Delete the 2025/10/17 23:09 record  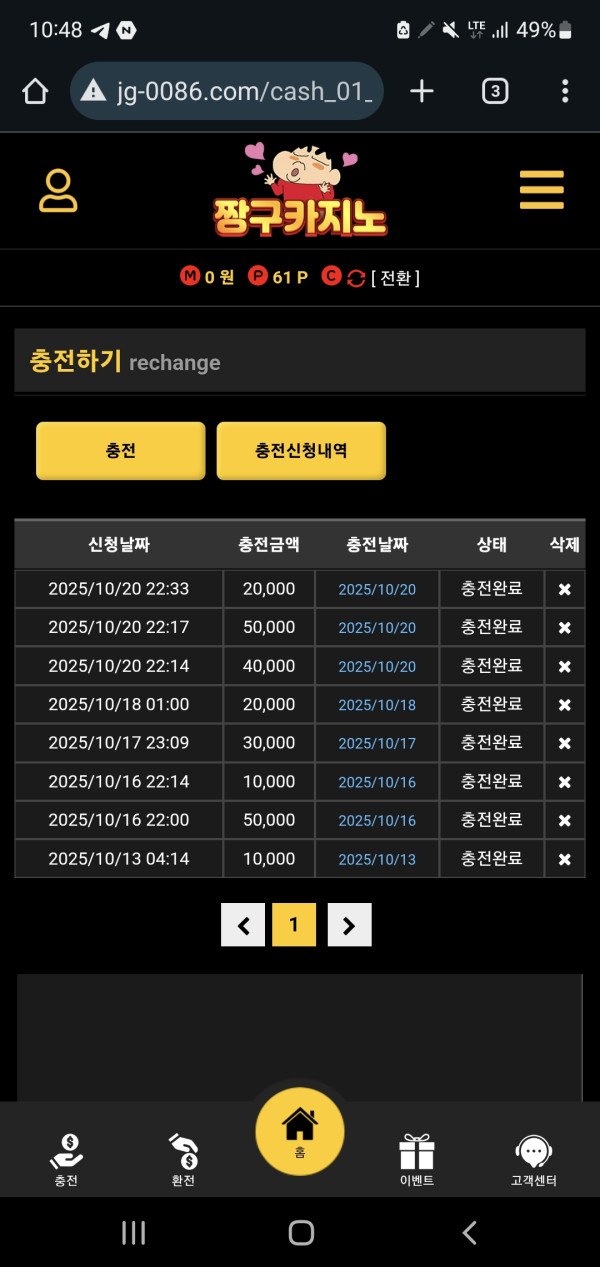[564, 743]
